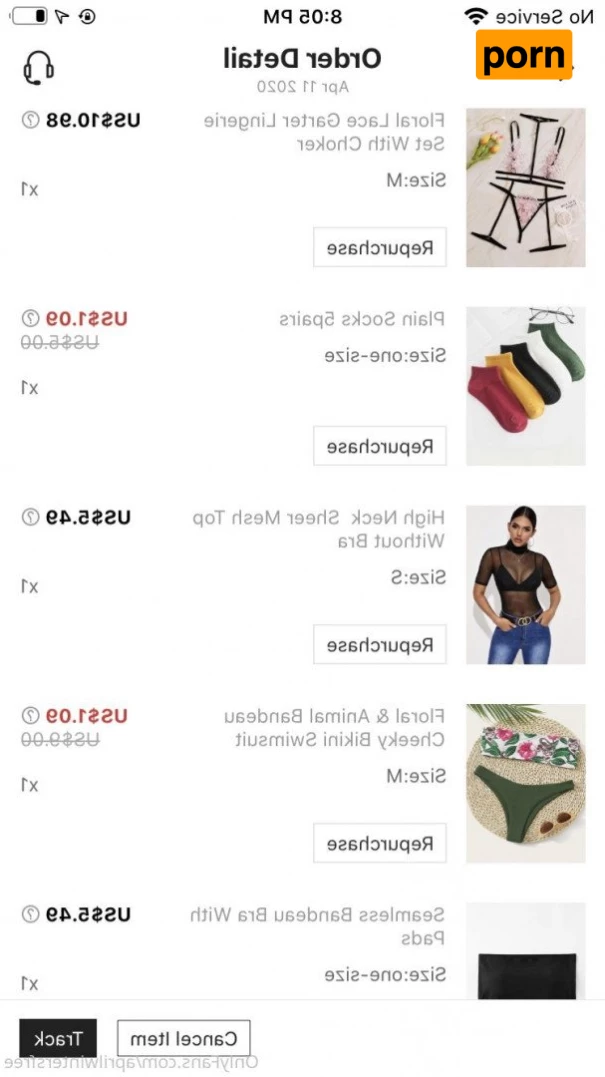Repurchase the Floral & Animal Bandeau Swimsuit
Screen dimensions: 605x1077
click(x=380, y=843)
